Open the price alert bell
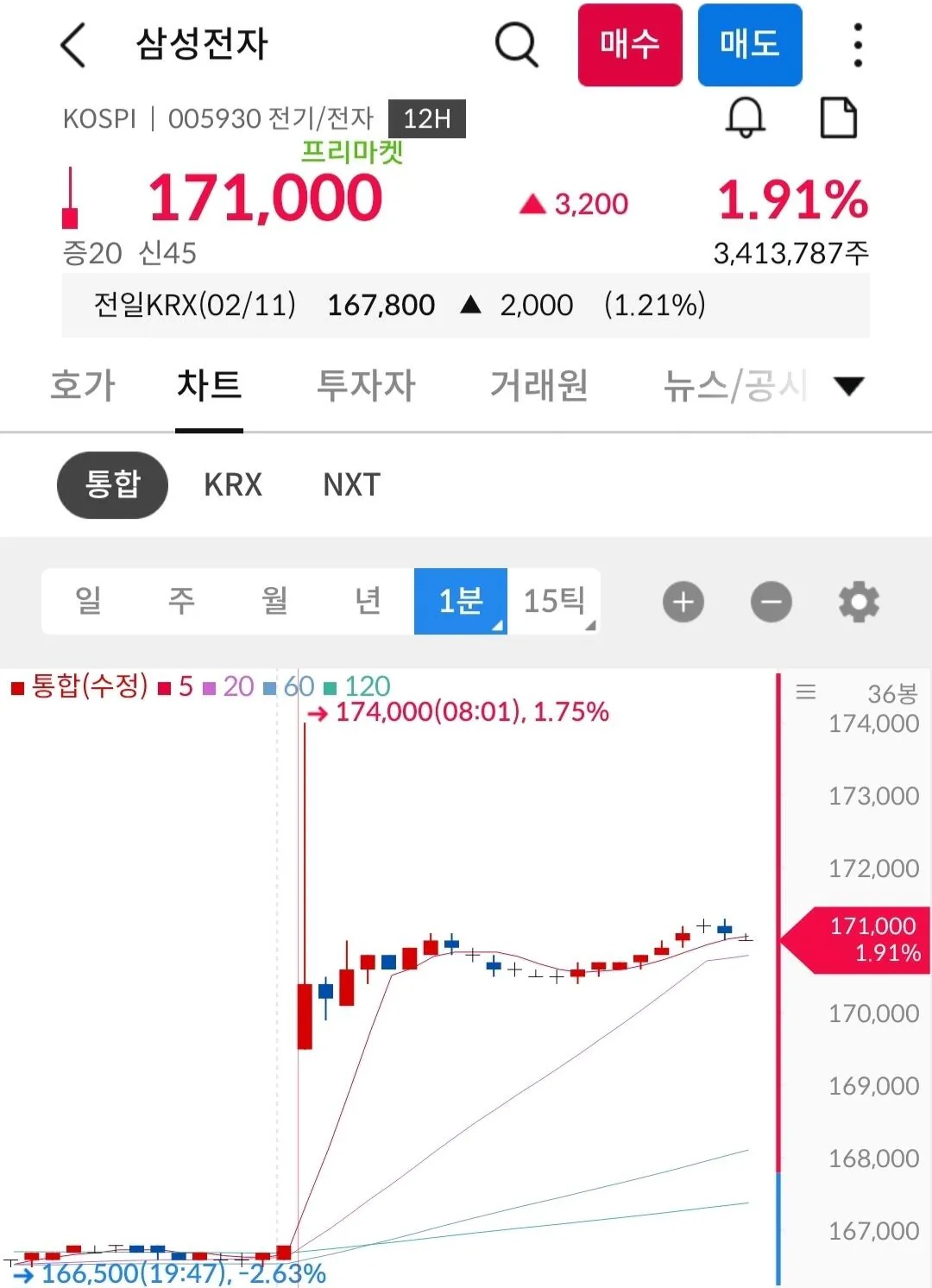This screenshot has height=1288, width=932. [745, 117]
